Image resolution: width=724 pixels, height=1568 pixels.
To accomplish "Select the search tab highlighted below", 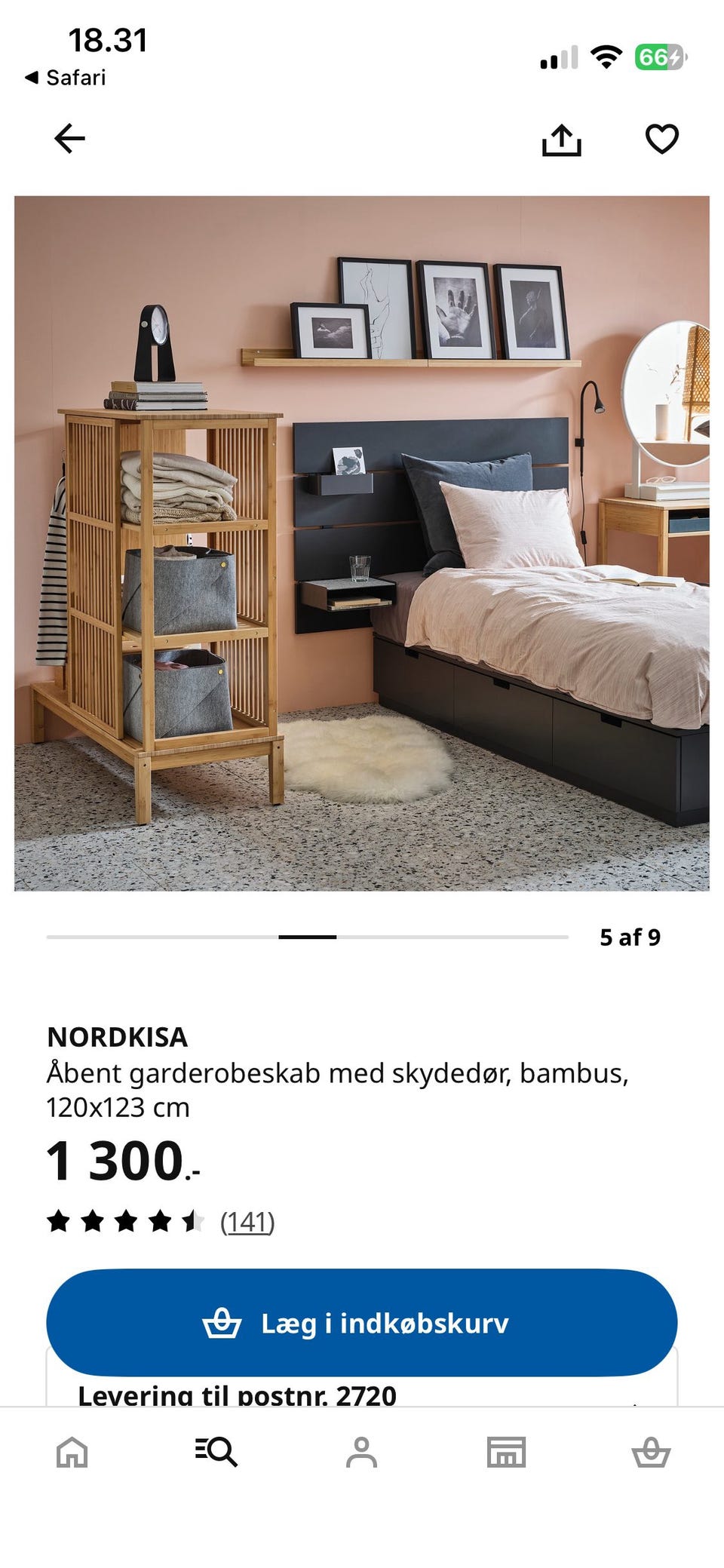I will point(216,1453).
